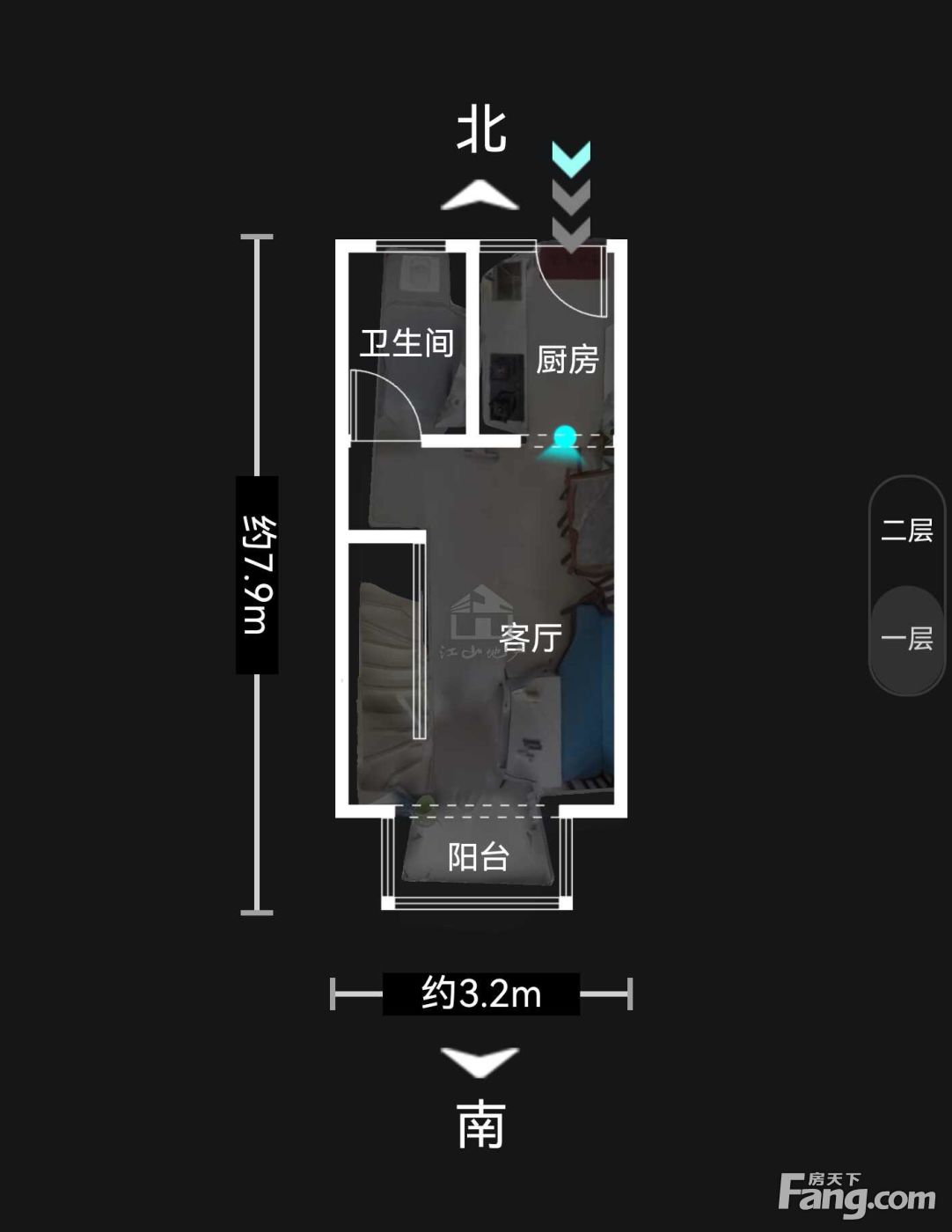Switch to the 二层 floor view
The image size is (952, 1232).
tap(907, 531)
